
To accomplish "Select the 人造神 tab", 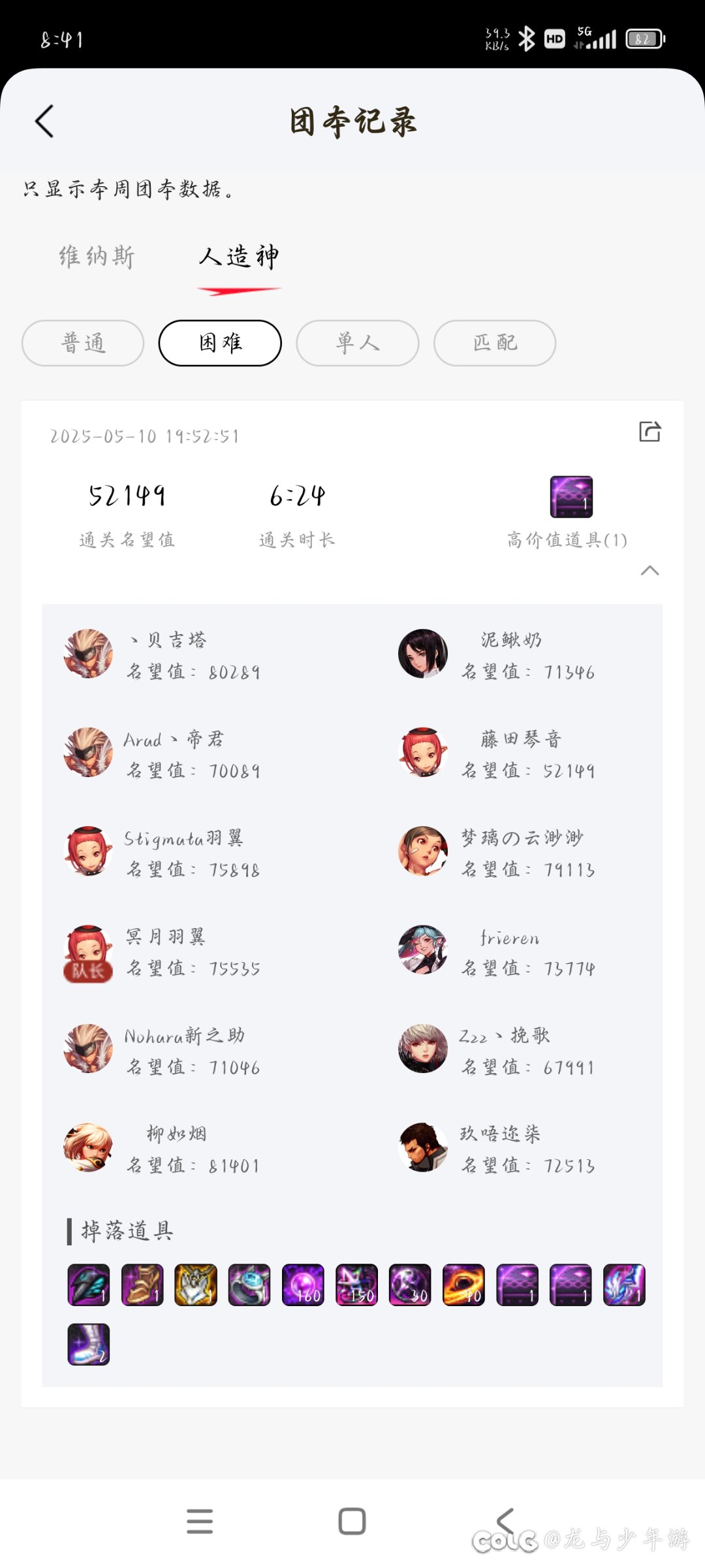I will click(239, 257).
